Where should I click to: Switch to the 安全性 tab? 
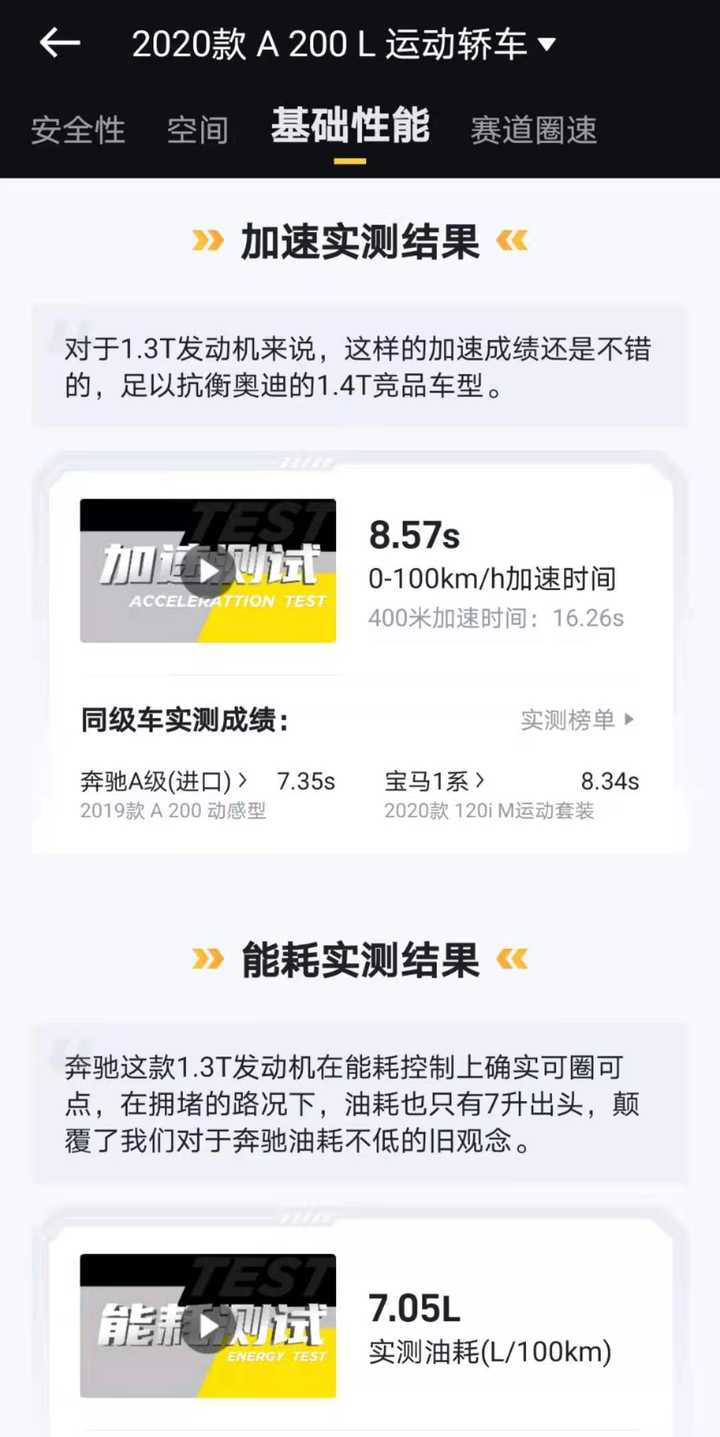tap(78, 130)
